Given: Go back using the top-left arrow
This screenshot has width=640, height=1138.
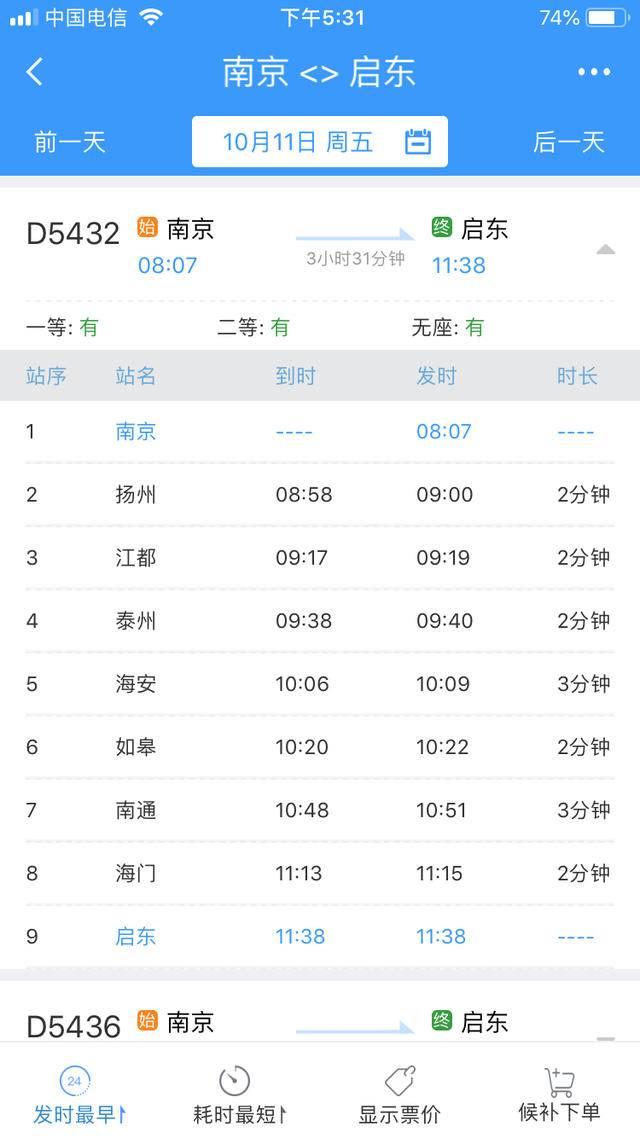Looking at the screenshot, I should tap(34, 72).
